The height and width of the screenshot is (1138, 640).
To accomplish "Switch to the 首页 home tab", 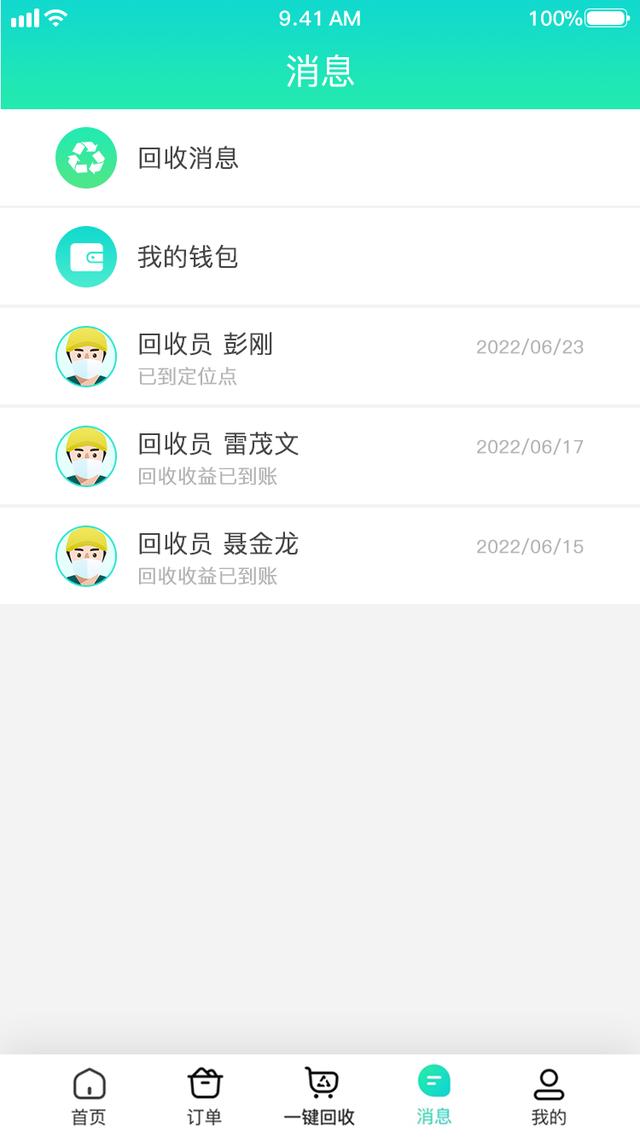I will (x=89, y=1096).
